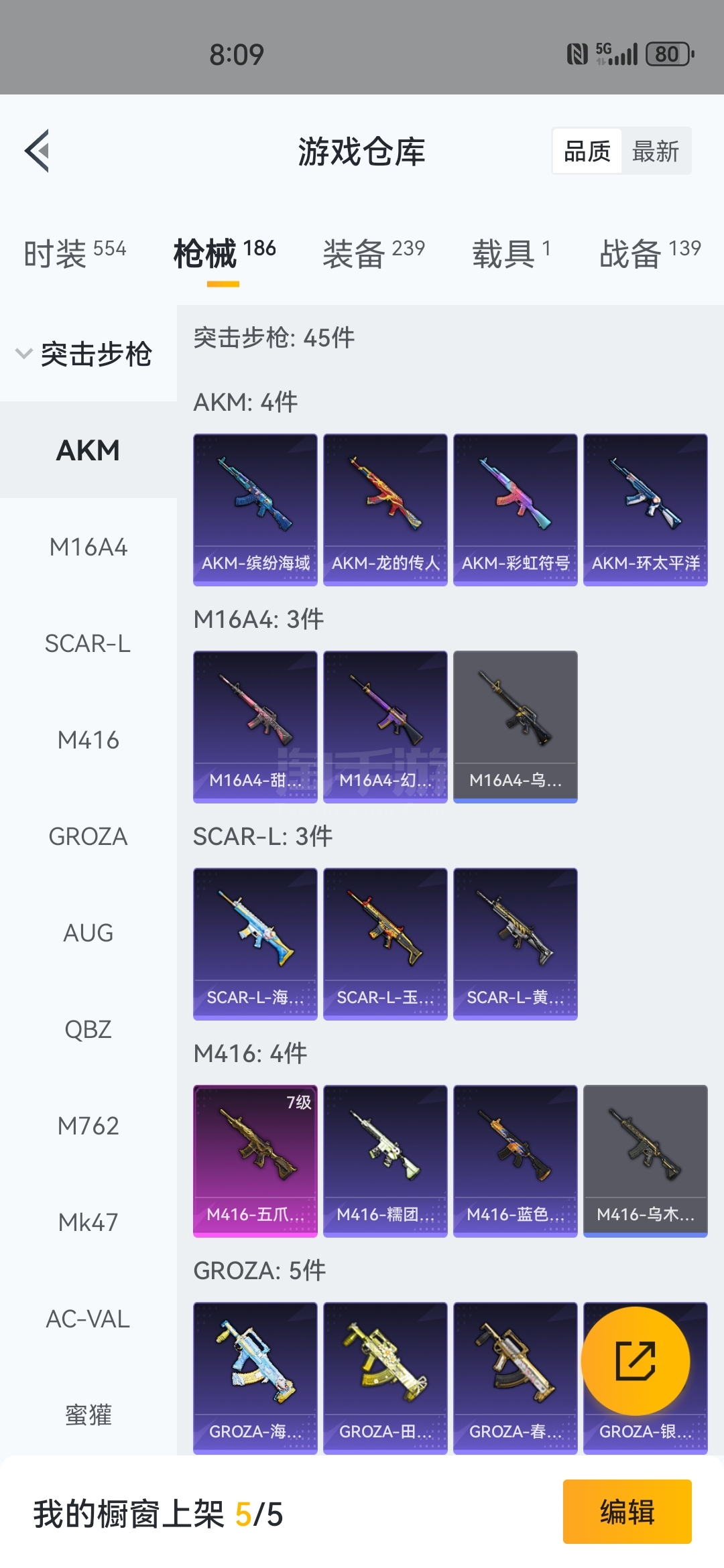Go back using the top-left arrow
Image resolution: width=724 pixels, height=1568 pixels.
(38, 151)
